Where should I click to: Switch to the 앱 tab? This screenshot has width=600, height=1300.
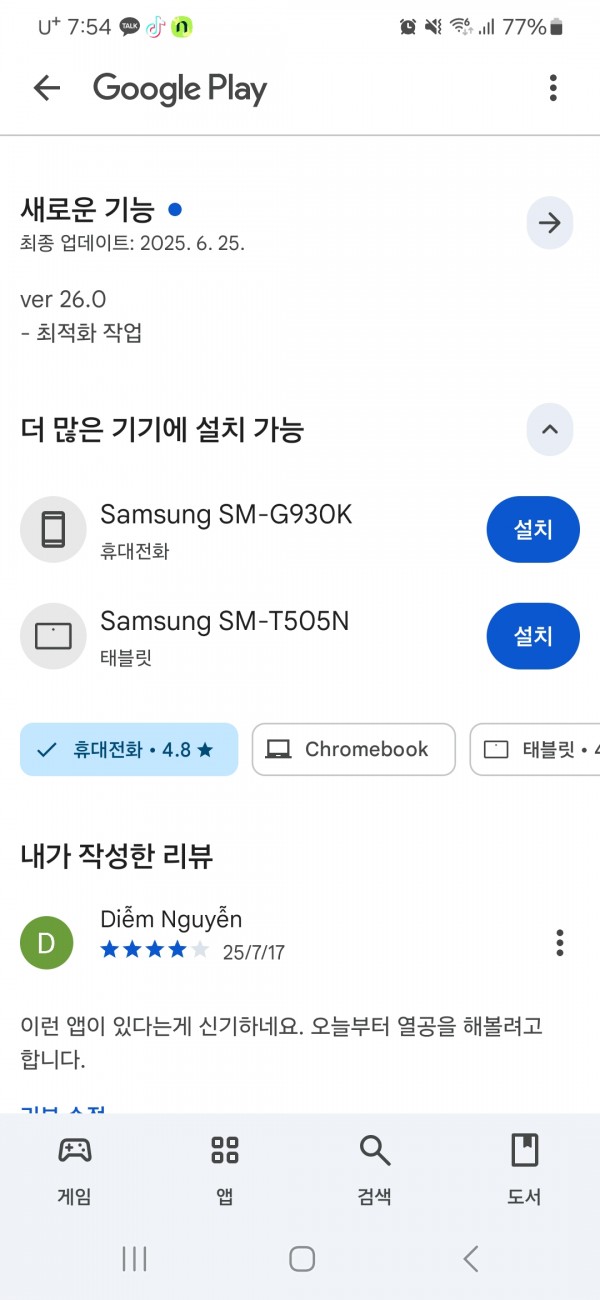pyautogui.click(x=225, y=1168)
